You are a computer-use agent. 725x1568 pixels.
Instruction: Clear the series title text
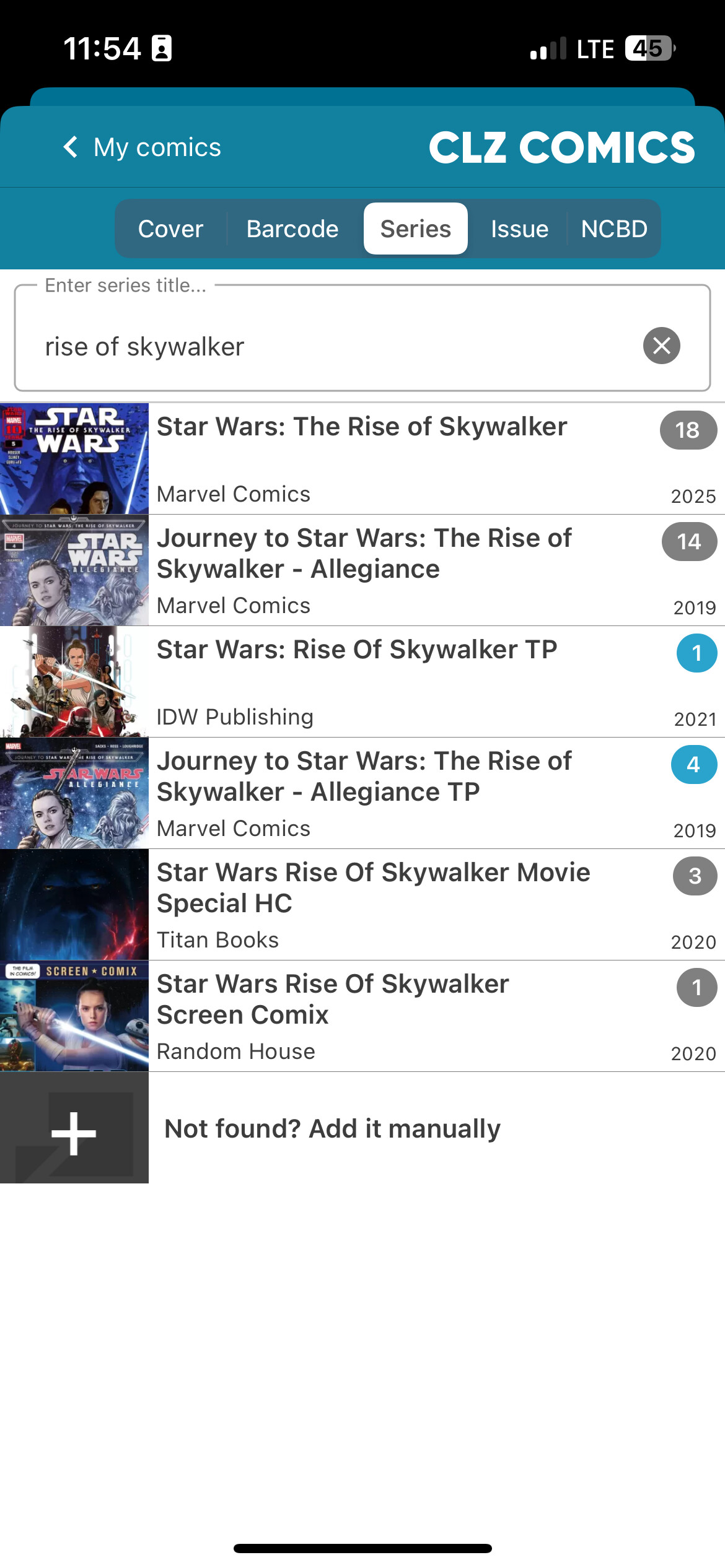tap(661, 346)
